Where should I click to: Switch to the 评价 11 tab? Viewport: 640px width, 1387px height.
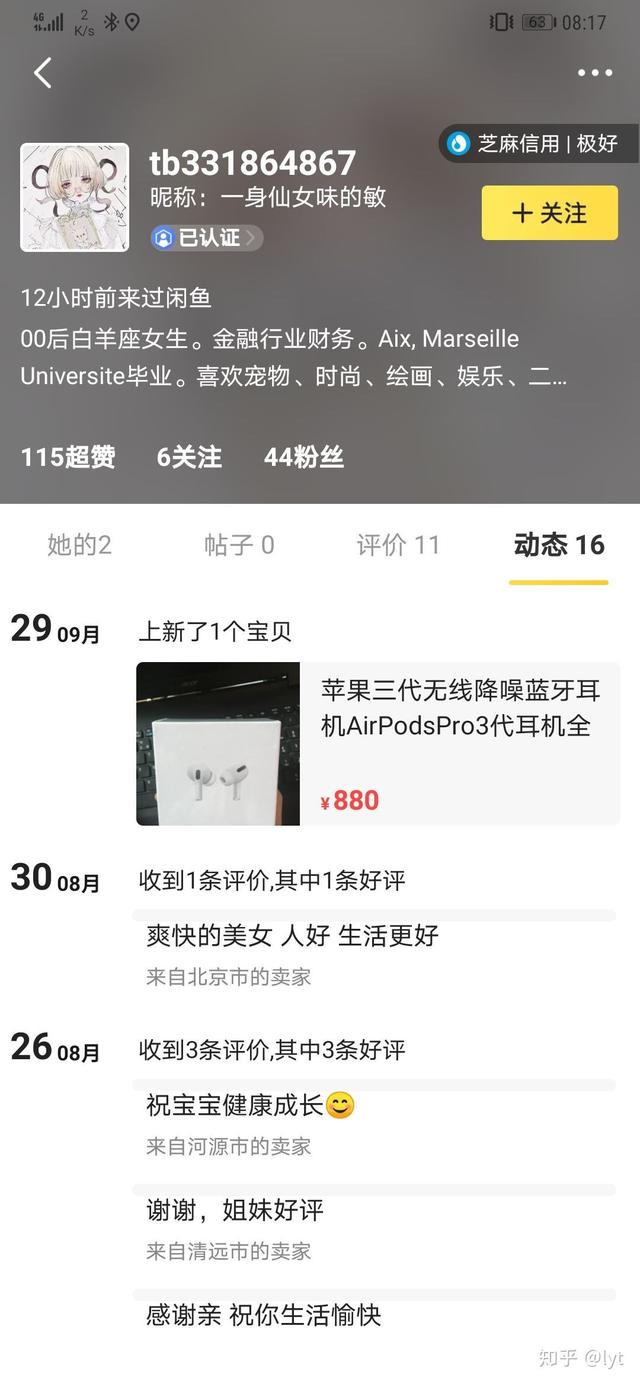click(398, 545)
